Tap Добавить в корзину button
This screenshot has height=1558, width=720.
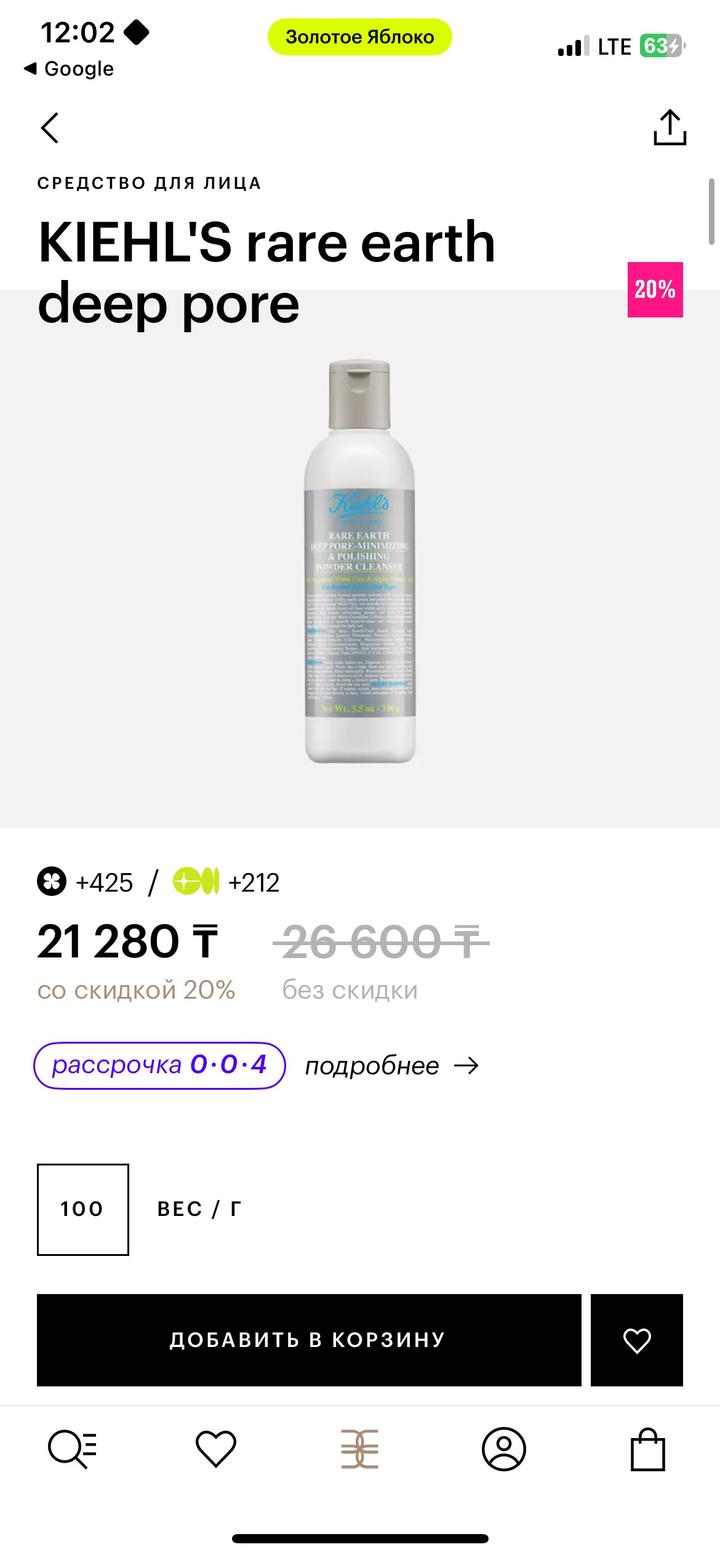[308, 1340]
